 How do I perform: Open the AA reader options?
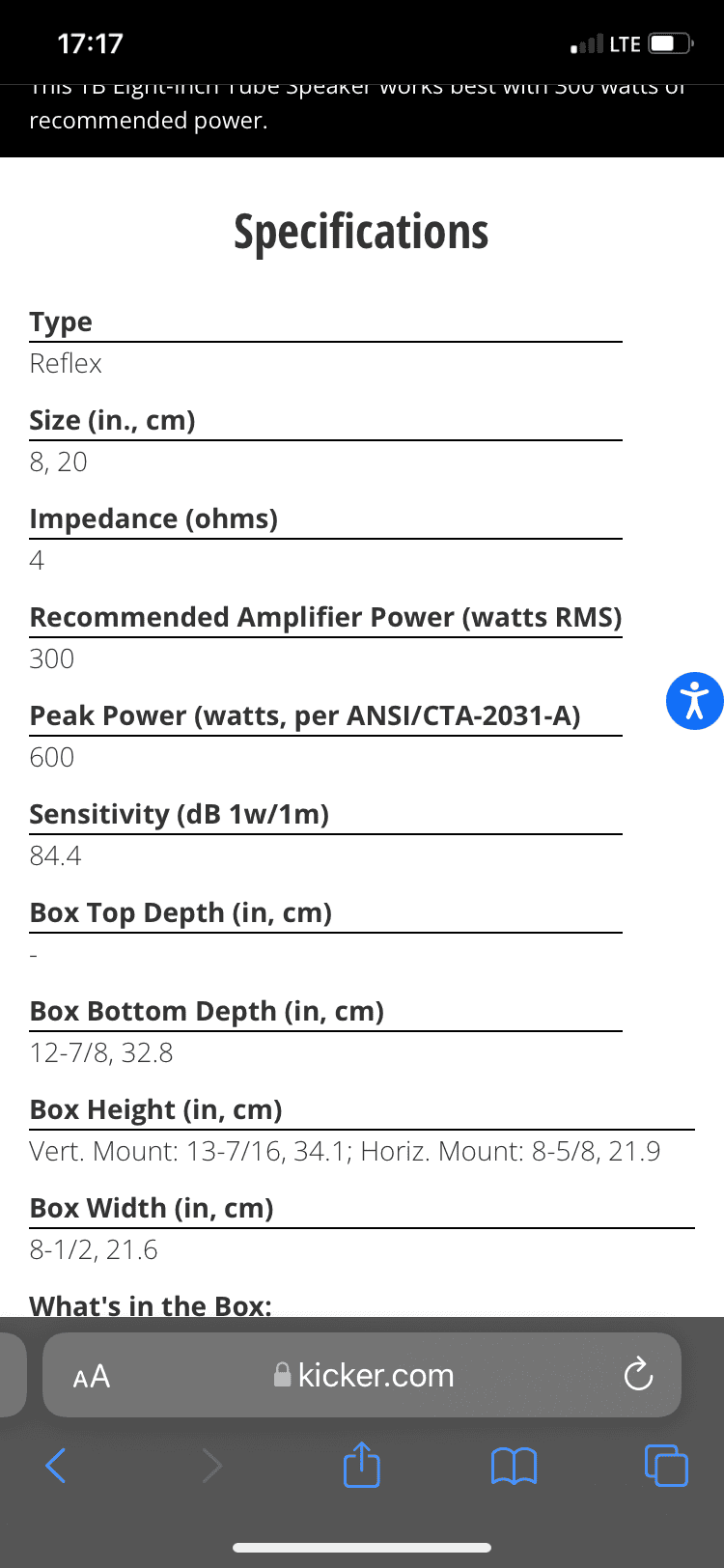[92, 1376]
